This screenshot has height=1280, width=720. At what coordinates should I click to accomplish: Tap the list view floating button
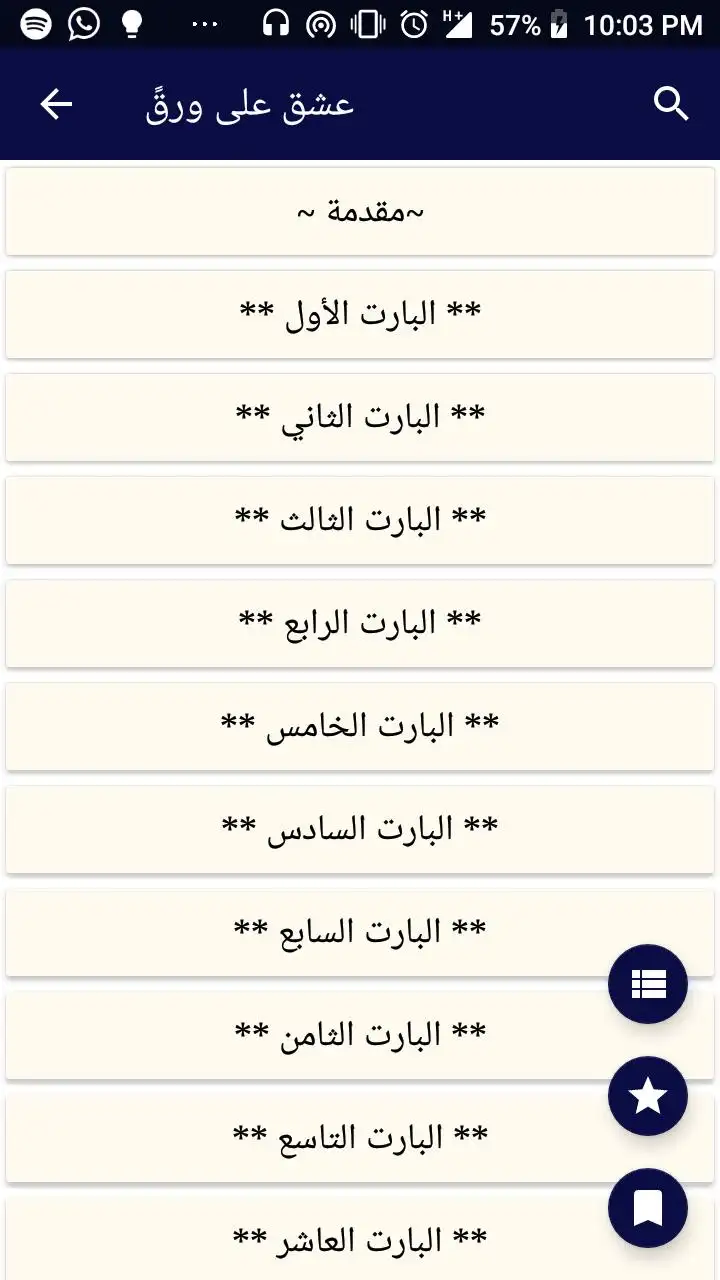(648, 985)
